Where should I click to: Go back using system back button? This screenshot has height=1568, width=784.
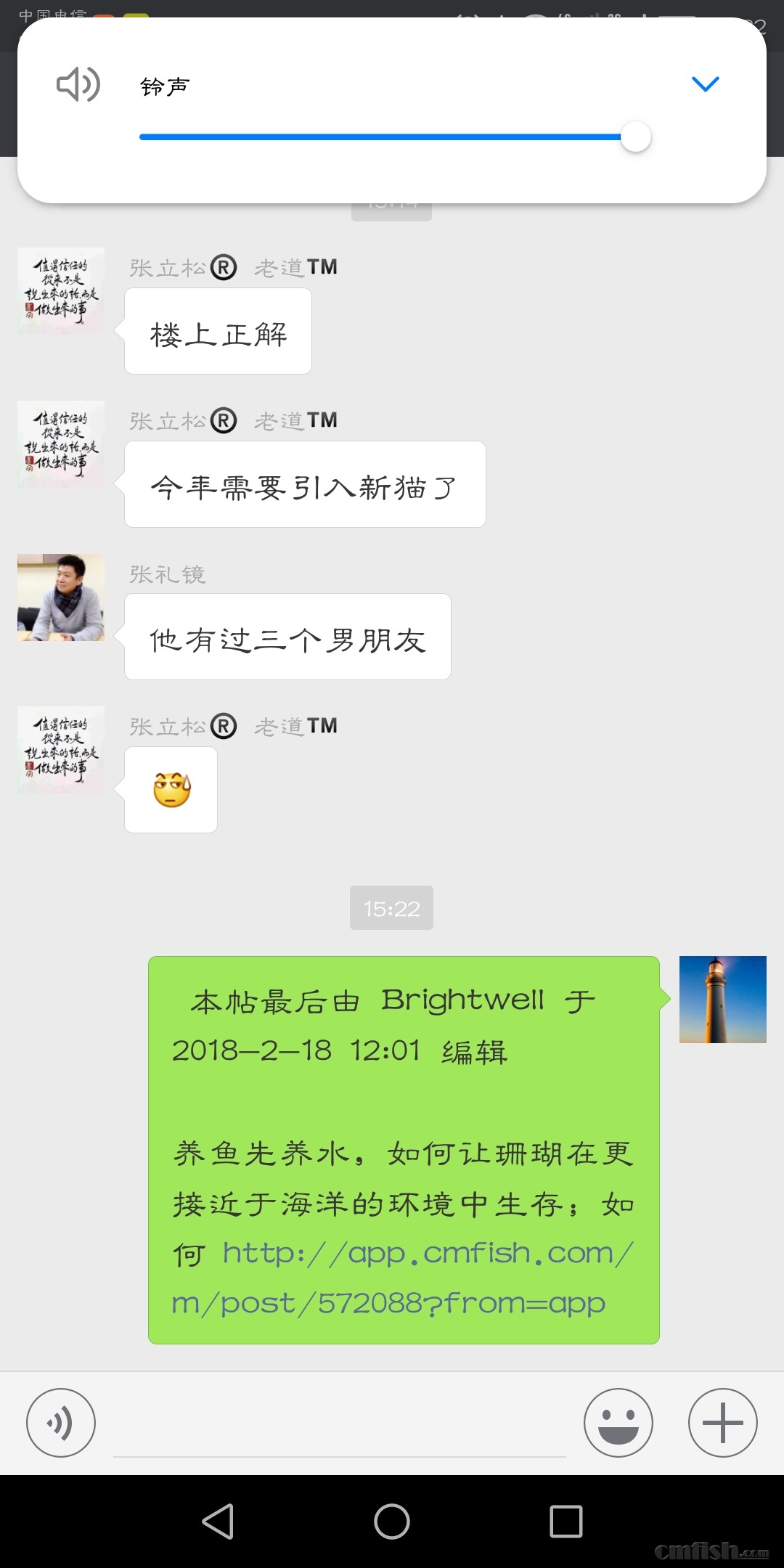point(218,1522)
